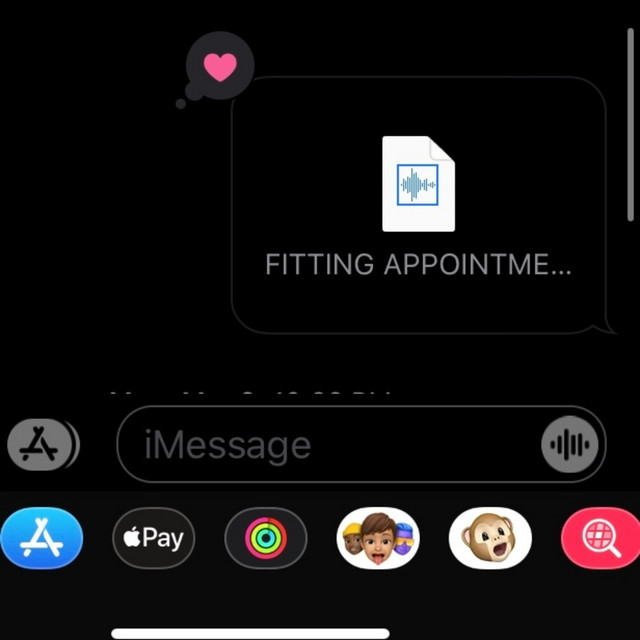Open the App Store iMessage app

click(41, 538)
